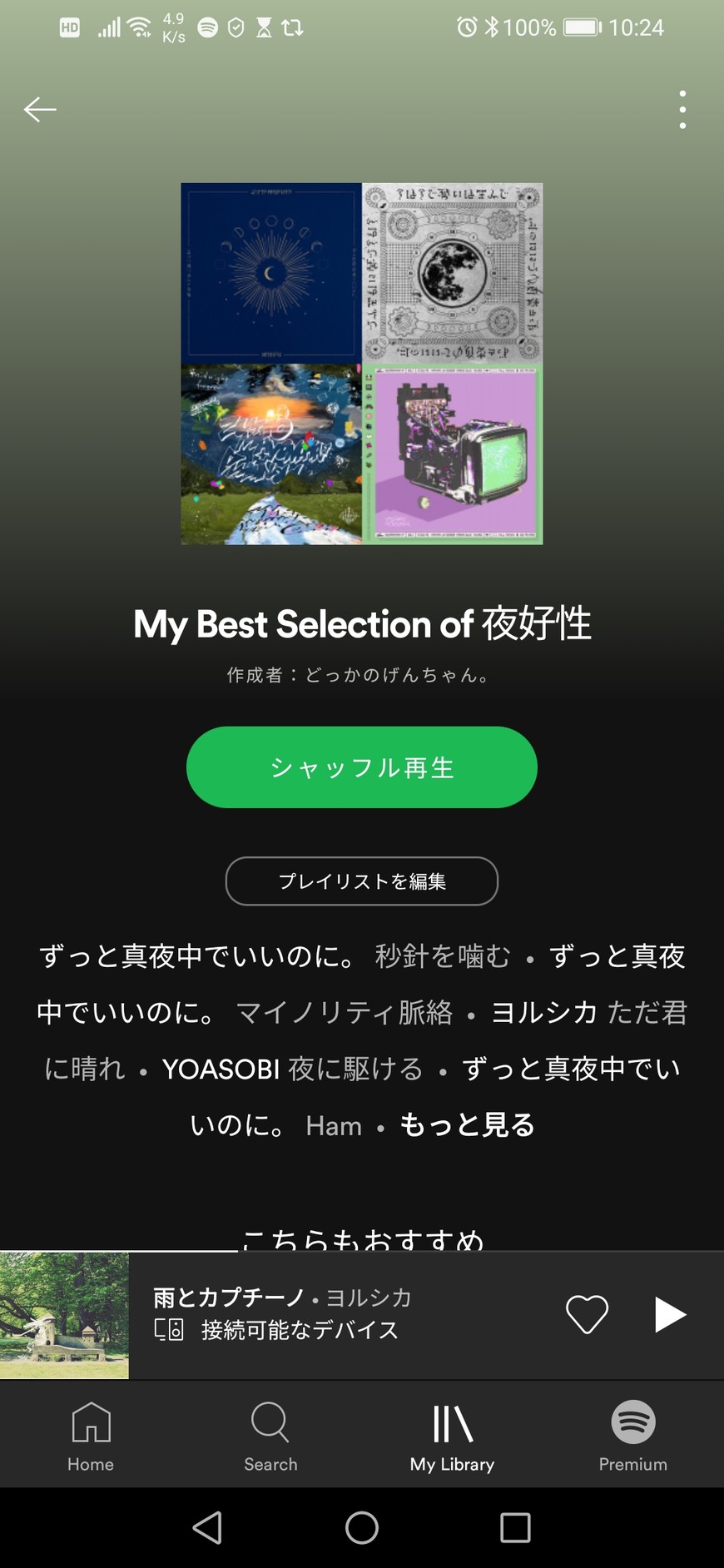
Task: Start shuffle play with シャッフル再生
Action: tap(362, 767)
